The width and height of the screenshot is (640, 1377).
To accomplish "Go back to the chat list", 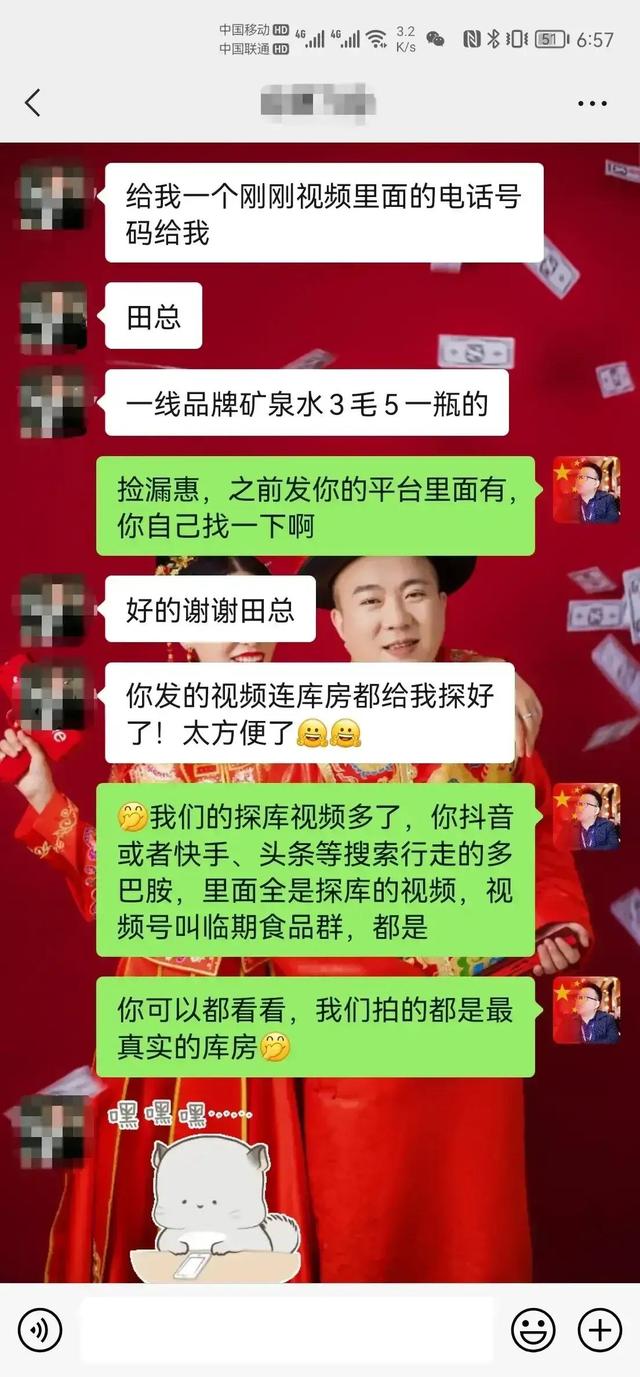I will (x=33, y=102).
